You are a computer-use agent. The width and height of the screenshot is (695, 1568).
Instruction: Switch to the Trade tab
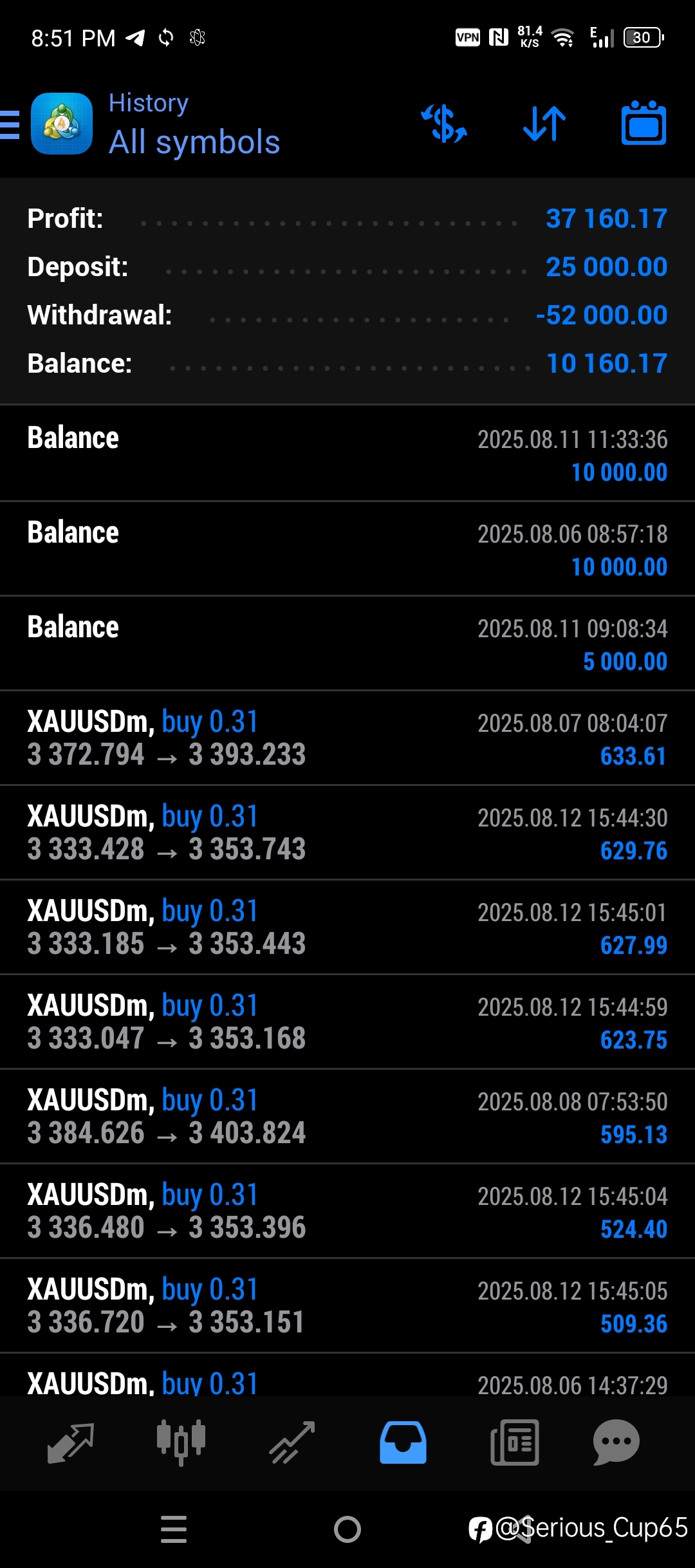tap(292, 1442)
